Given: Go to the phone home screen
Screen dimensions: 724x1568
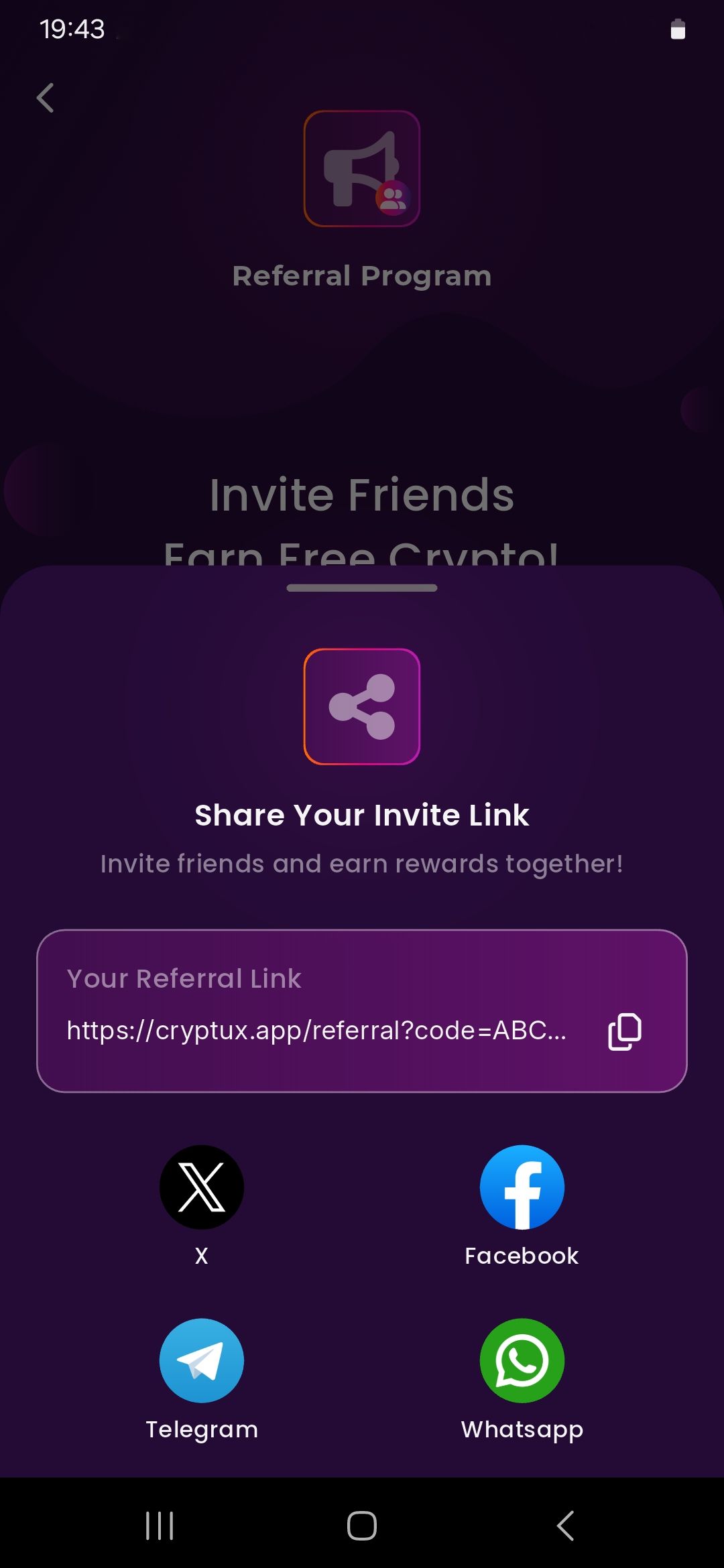Looking at the screenshot, I should pyautogui.click(x=362, y=1526).
